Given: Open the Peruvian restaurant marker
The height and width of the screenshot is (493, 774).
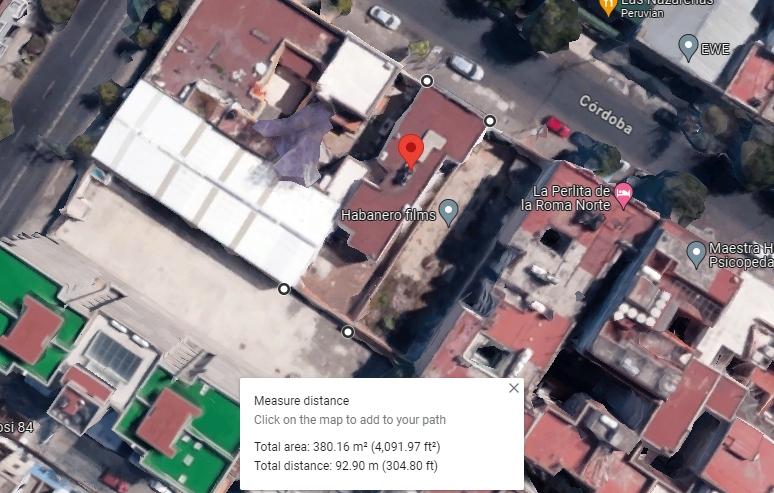Looking at the screenshot, I should (x=608, y=6).
